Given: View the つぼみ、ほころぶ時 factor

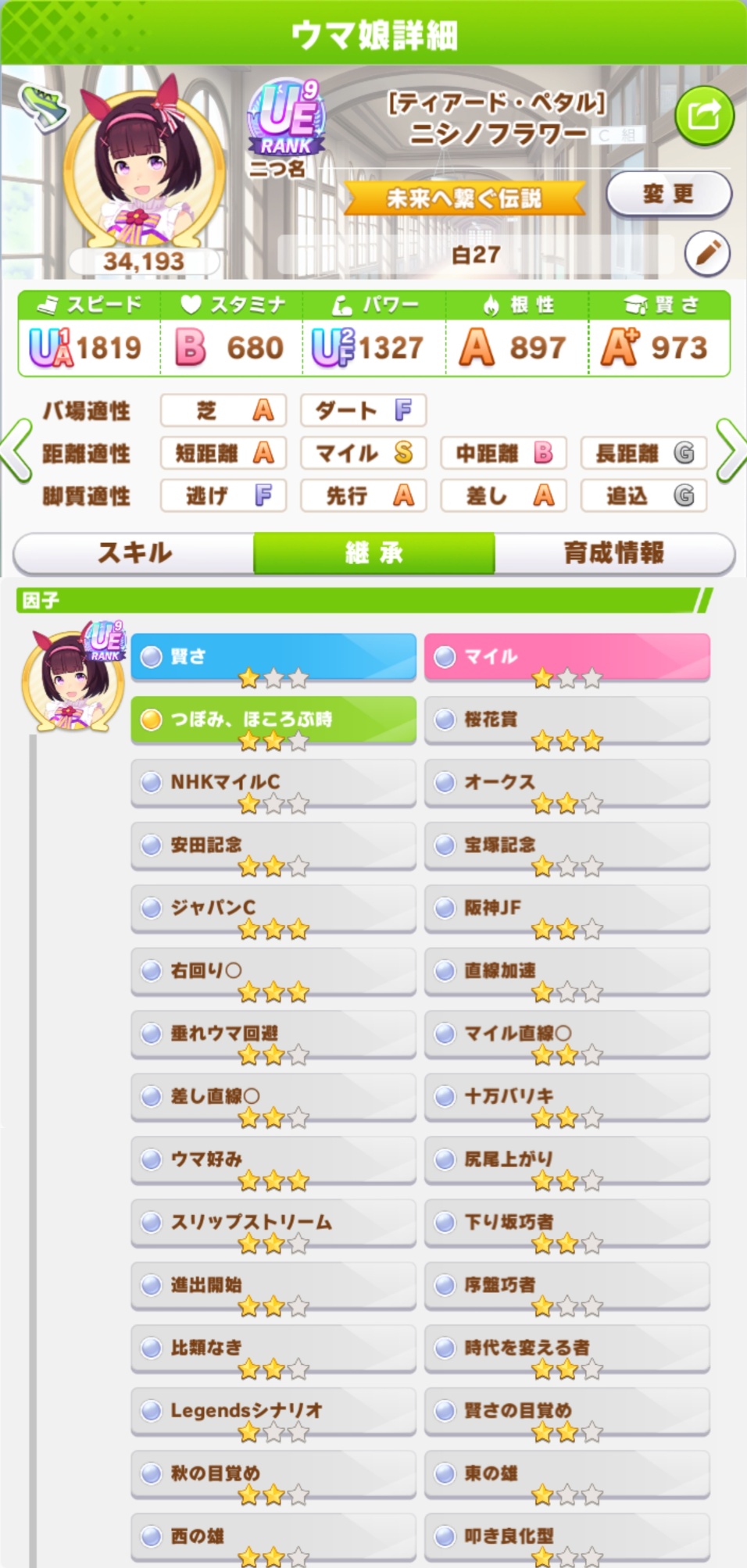Looking at the screenshot, I should pyautogui.click(x=273, y=720).
